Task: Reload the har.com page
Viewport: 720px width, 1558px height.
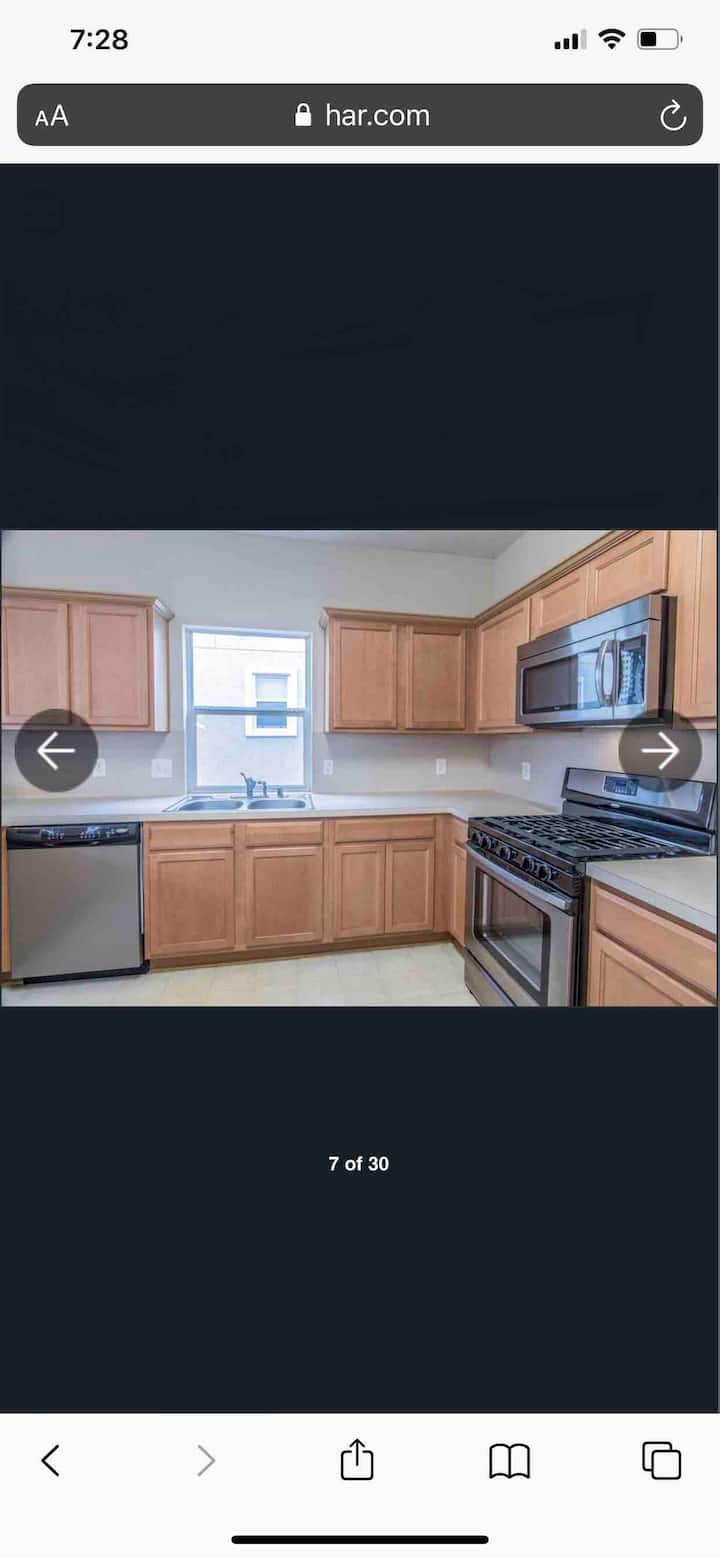Action: 673,116
